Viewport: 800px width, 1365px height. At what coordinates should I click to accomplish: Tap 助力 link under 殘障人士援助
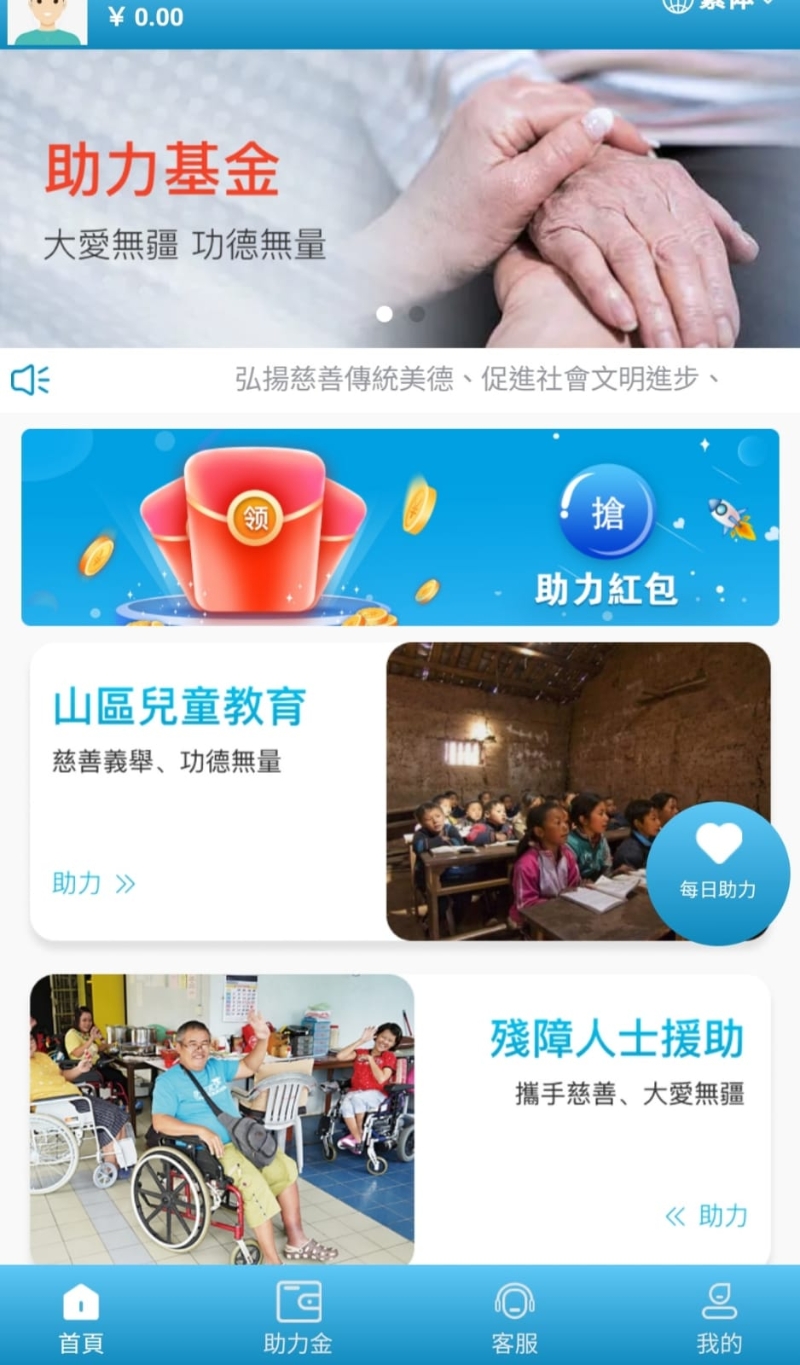click(707, 1216)
